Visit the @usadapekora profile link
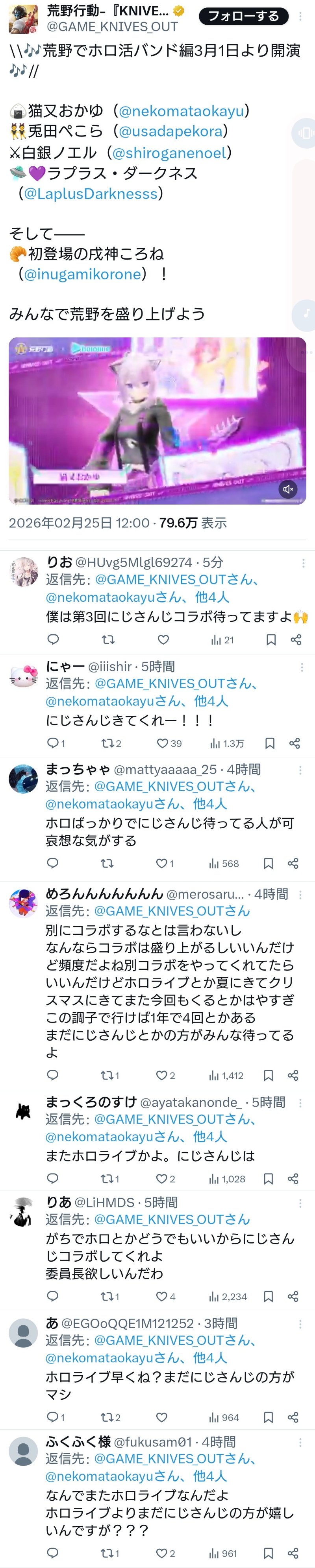 (x=170, y=131)
